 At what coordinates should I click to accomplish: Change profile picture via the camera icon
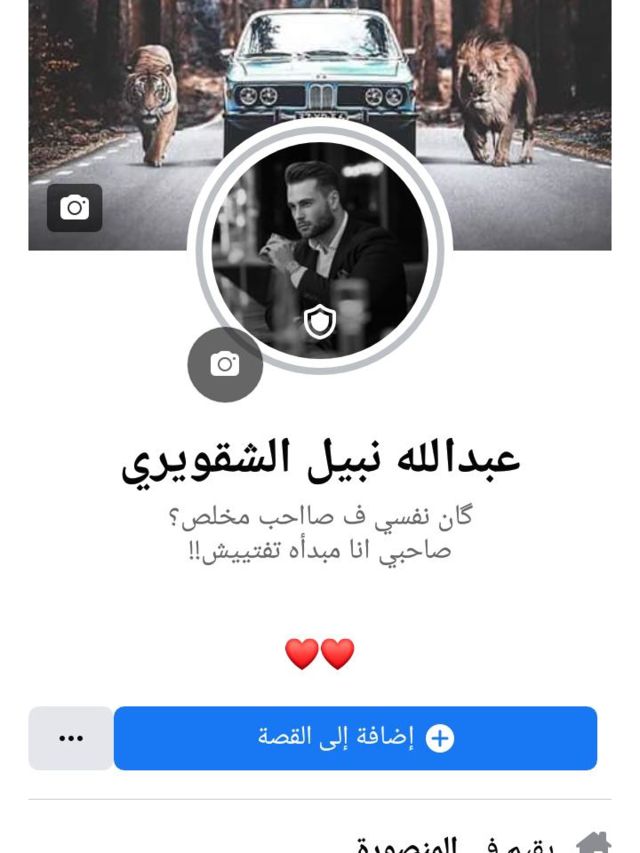click(225, 364)
